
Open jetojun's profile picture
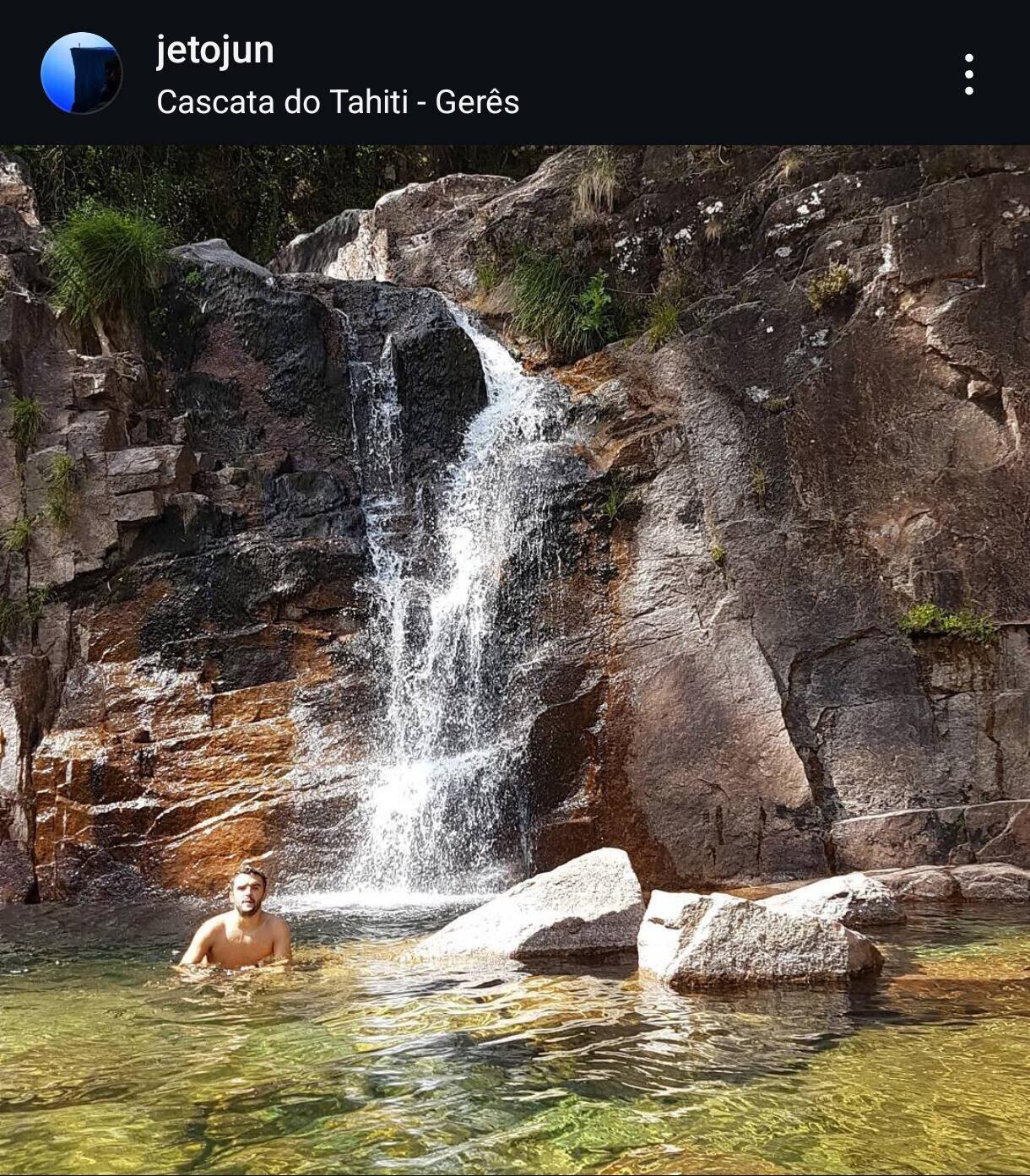[x=81, y=73]
